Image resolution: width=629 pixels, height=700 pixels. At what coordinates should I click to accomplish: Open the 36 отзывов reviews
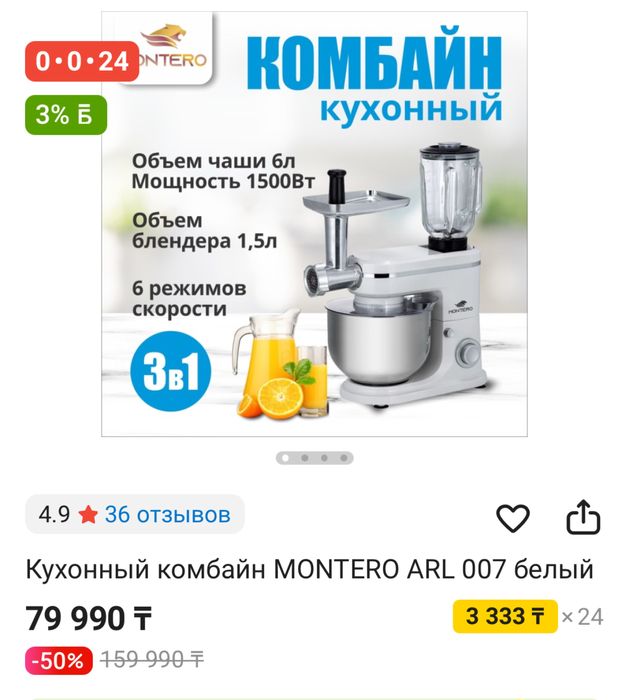[167, 515]
